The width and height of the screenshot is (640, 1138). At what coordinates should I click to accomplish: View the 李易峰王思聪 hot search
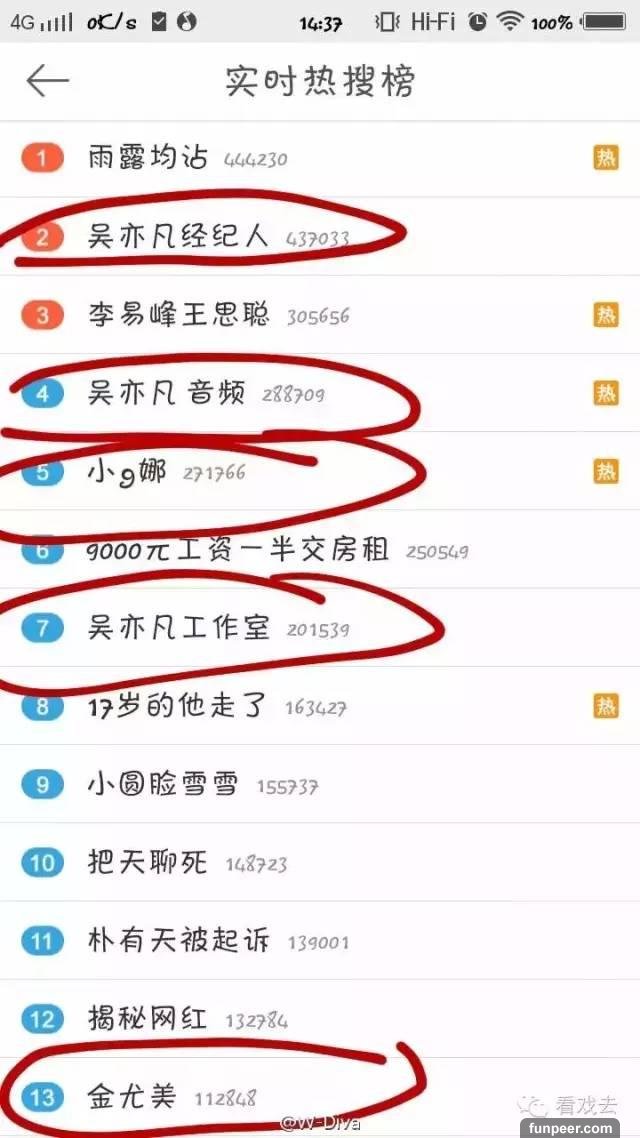click(x=179, y=316)
